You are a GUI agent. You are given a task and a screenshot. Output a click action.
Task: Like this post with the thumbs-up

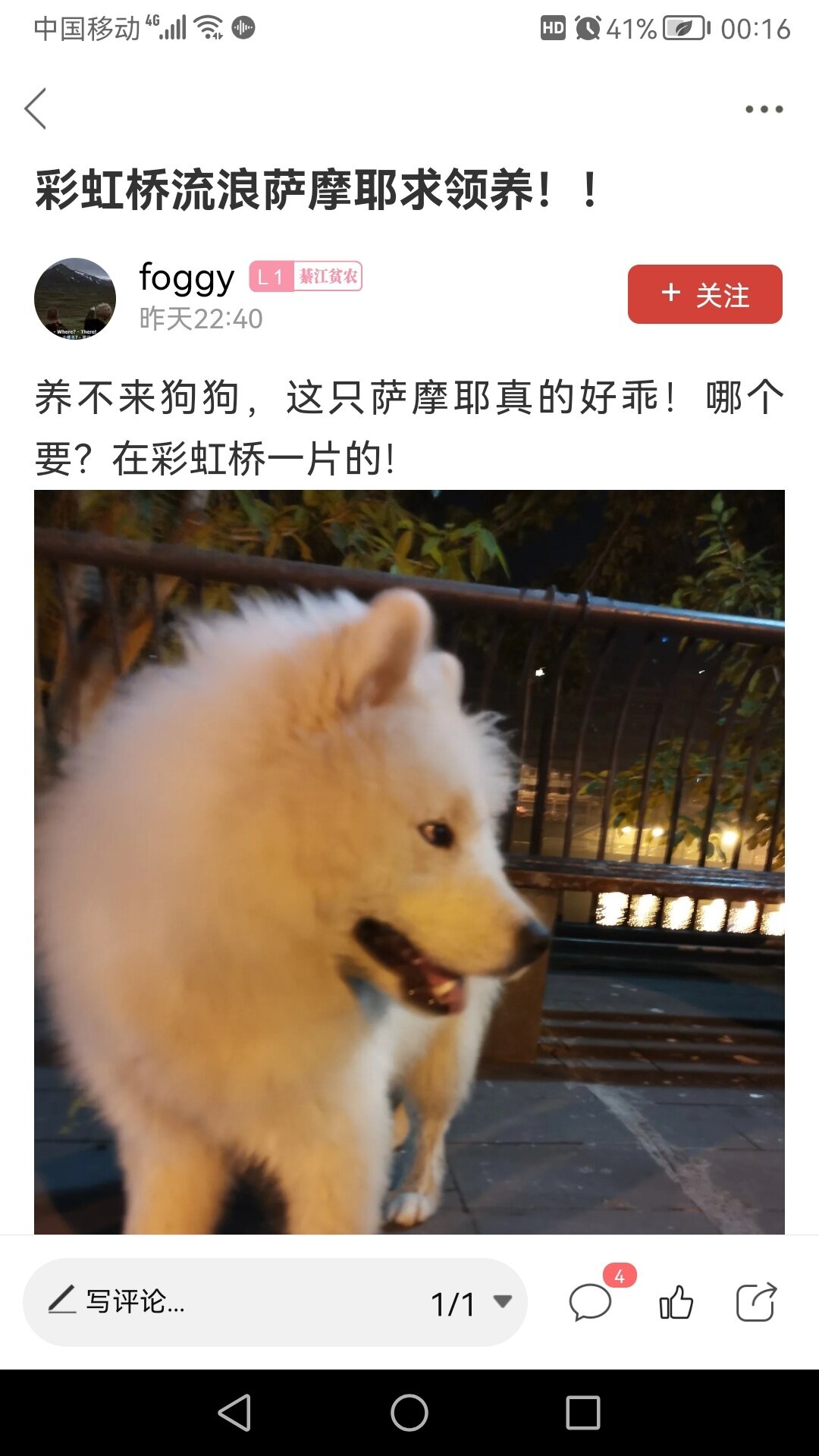[676, 1302]
